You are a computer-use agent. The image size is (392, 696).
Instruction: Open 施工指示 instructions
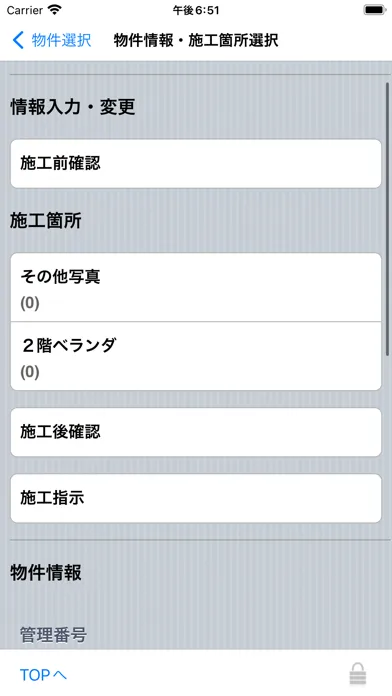[x=196, y=498]
